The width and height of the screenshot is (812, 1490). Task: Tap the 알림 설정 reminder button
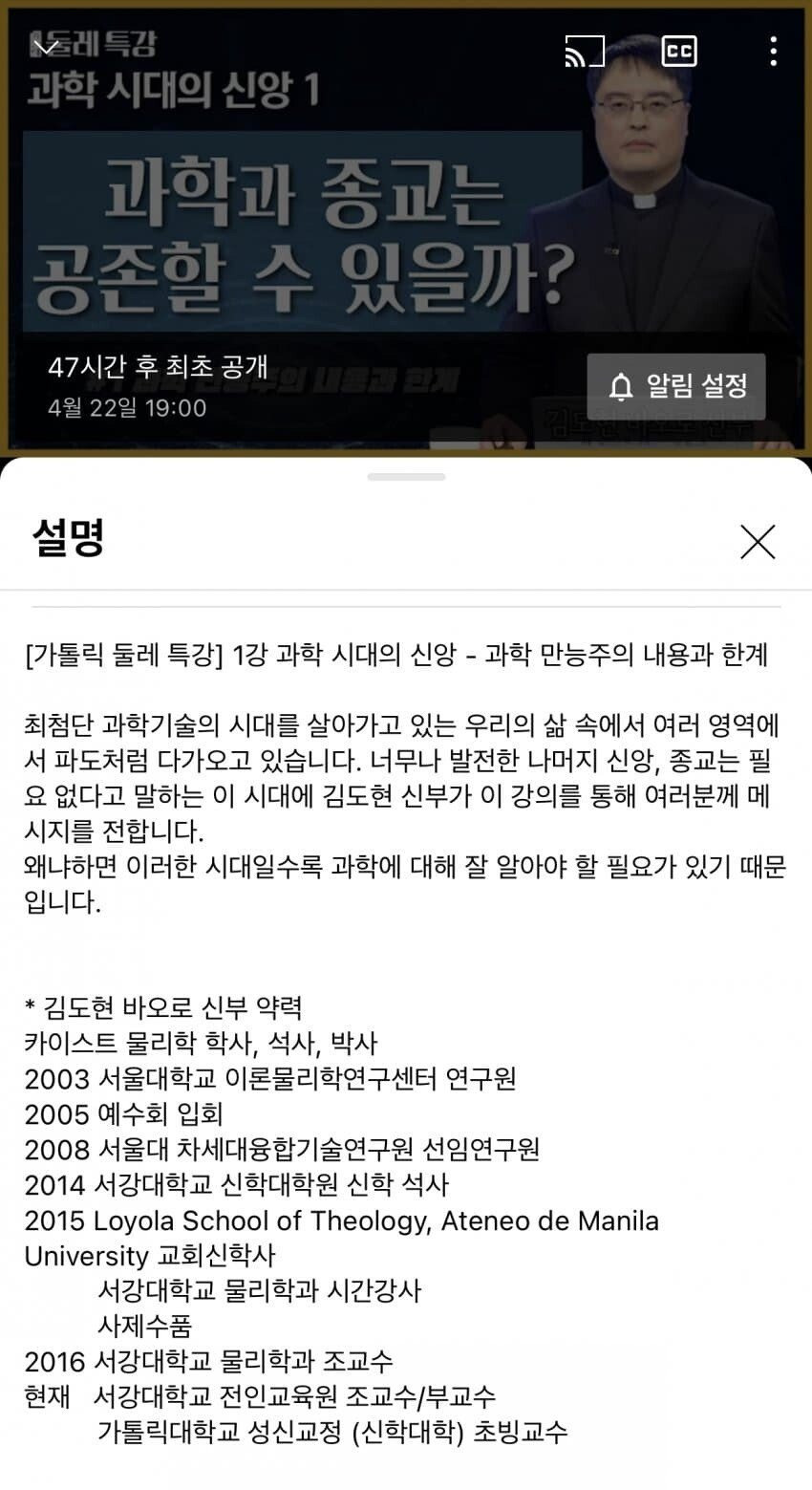pos(676,386)
